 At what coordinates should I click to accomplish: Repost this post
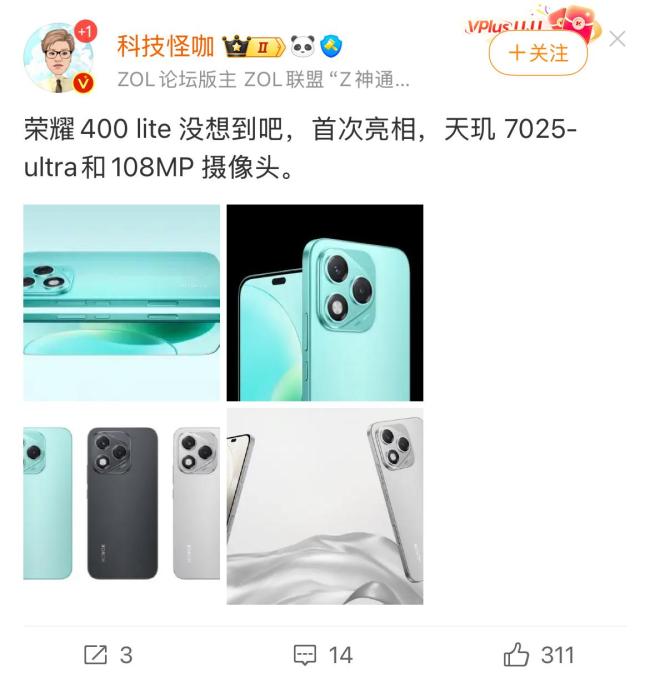tap(108, 654)
